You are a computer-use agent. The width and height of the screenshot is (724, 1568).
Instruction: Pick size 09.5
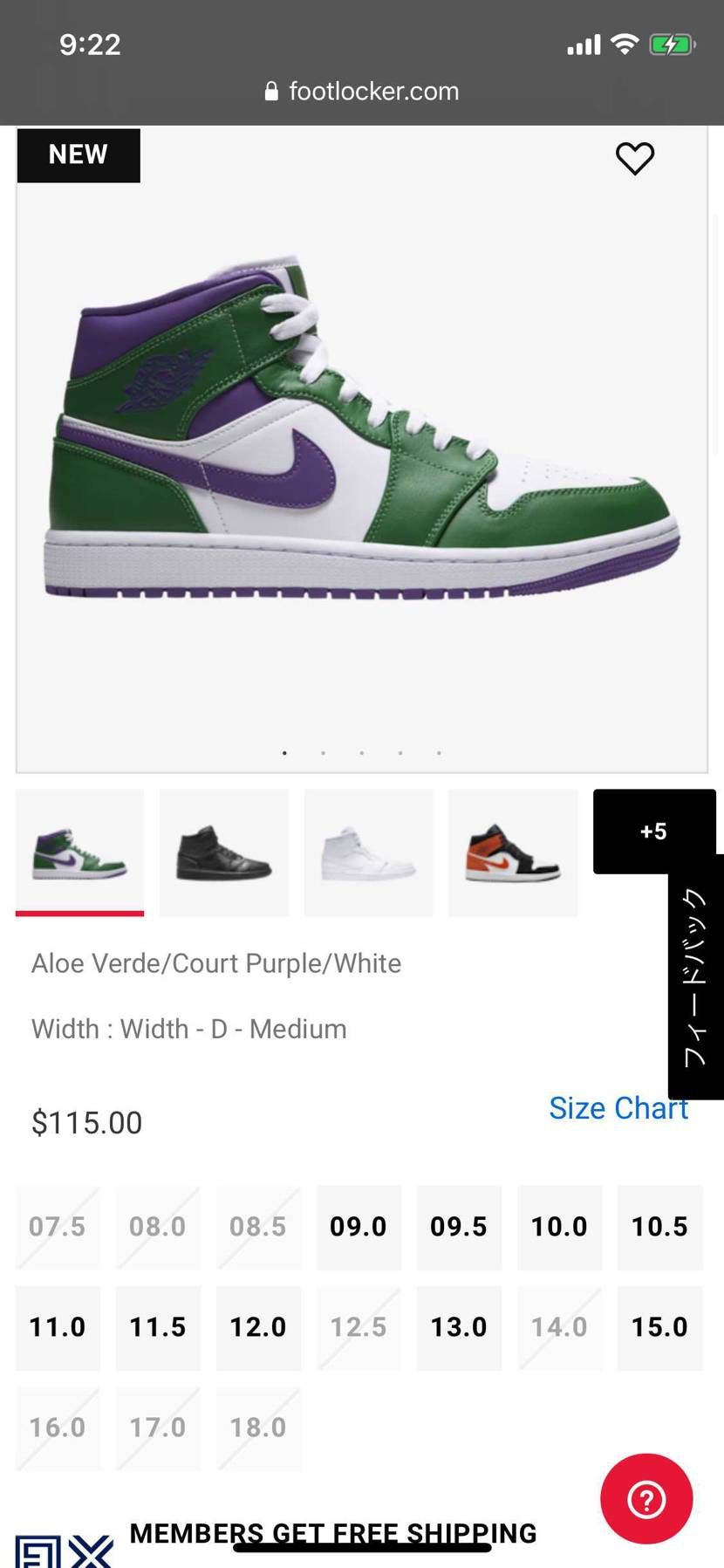(459, 1227)
